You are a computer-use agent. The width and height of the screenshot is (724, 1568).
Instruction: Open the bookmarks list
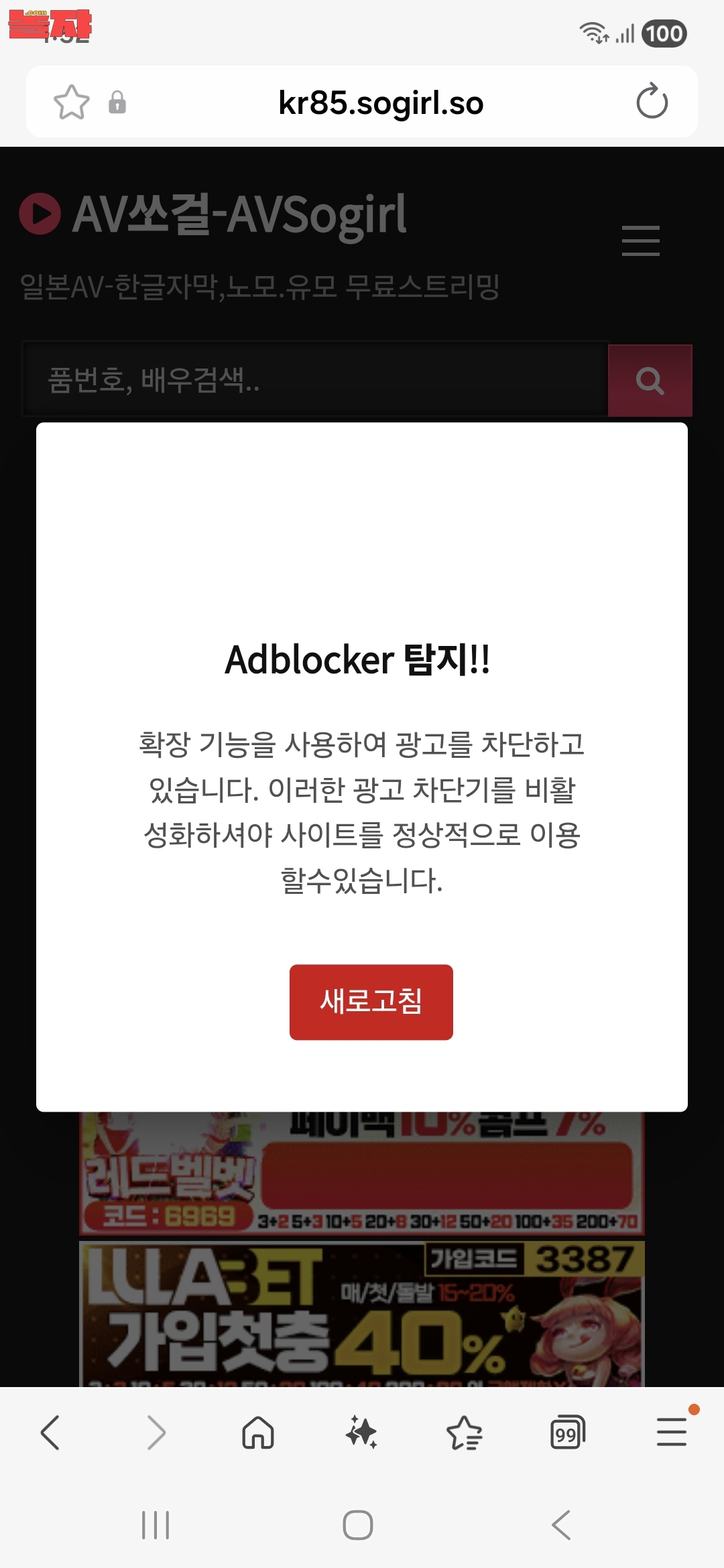pos(464,1433)
